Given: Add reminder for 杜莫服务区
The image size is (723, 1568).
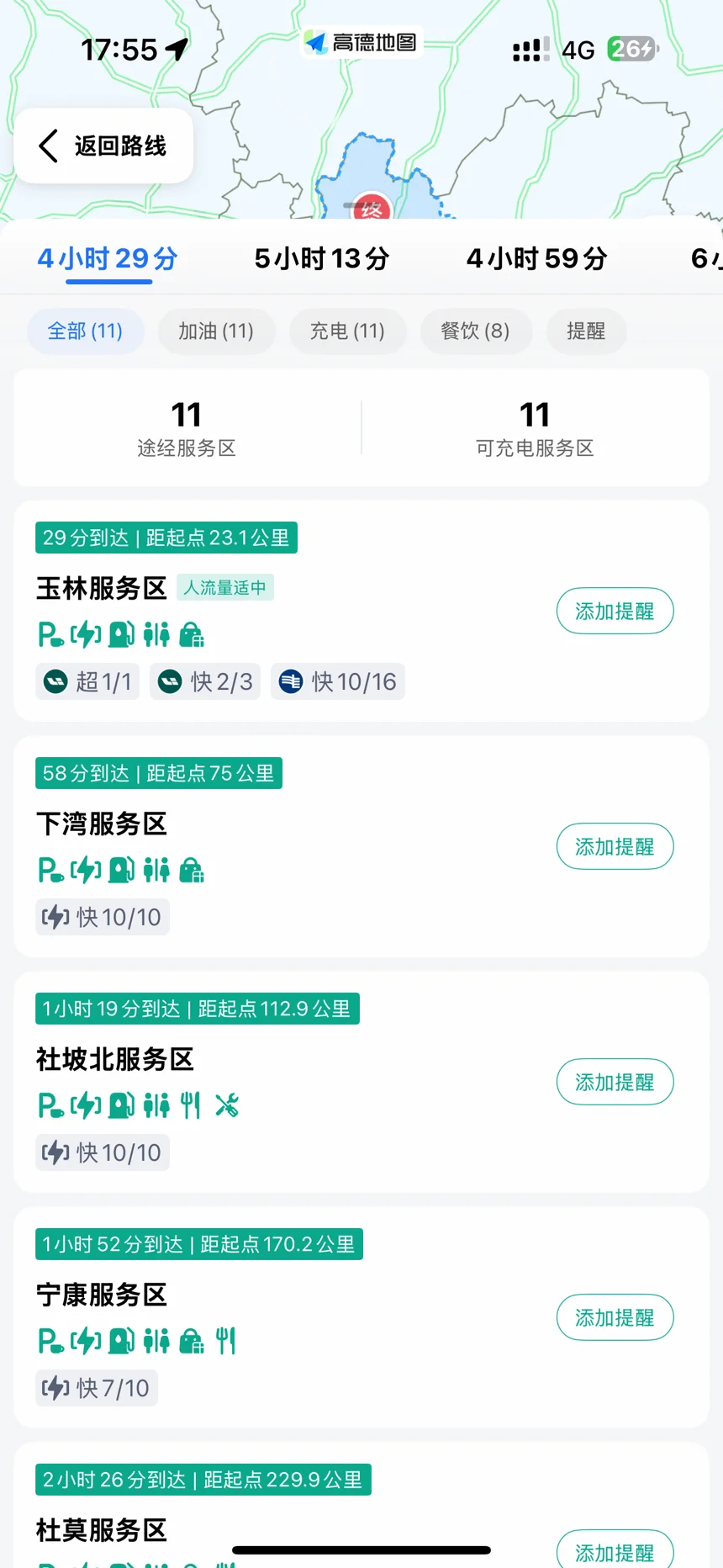Looking at the screenshot, I should [x=615, y=1551].
